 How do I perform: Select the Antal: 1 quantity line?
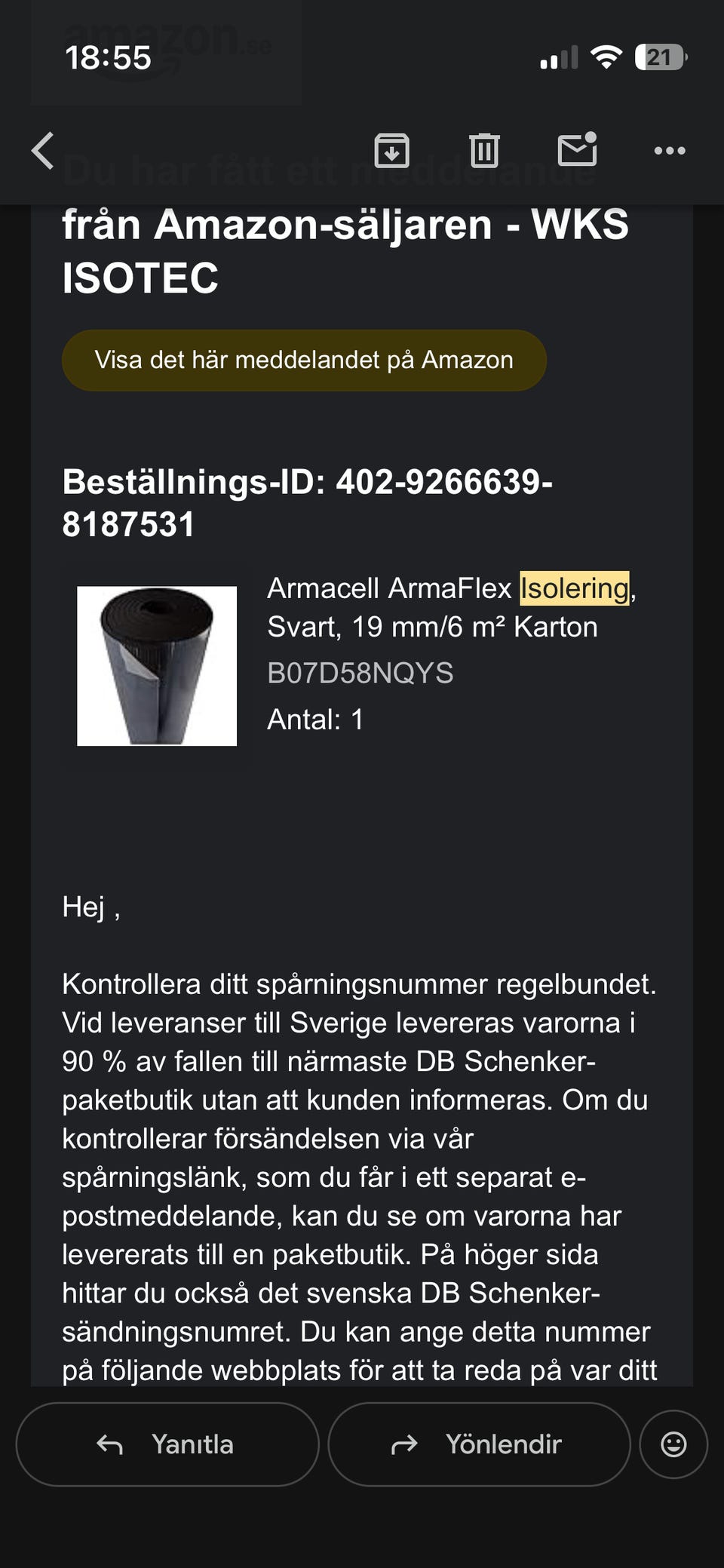(x=315, y=721)
